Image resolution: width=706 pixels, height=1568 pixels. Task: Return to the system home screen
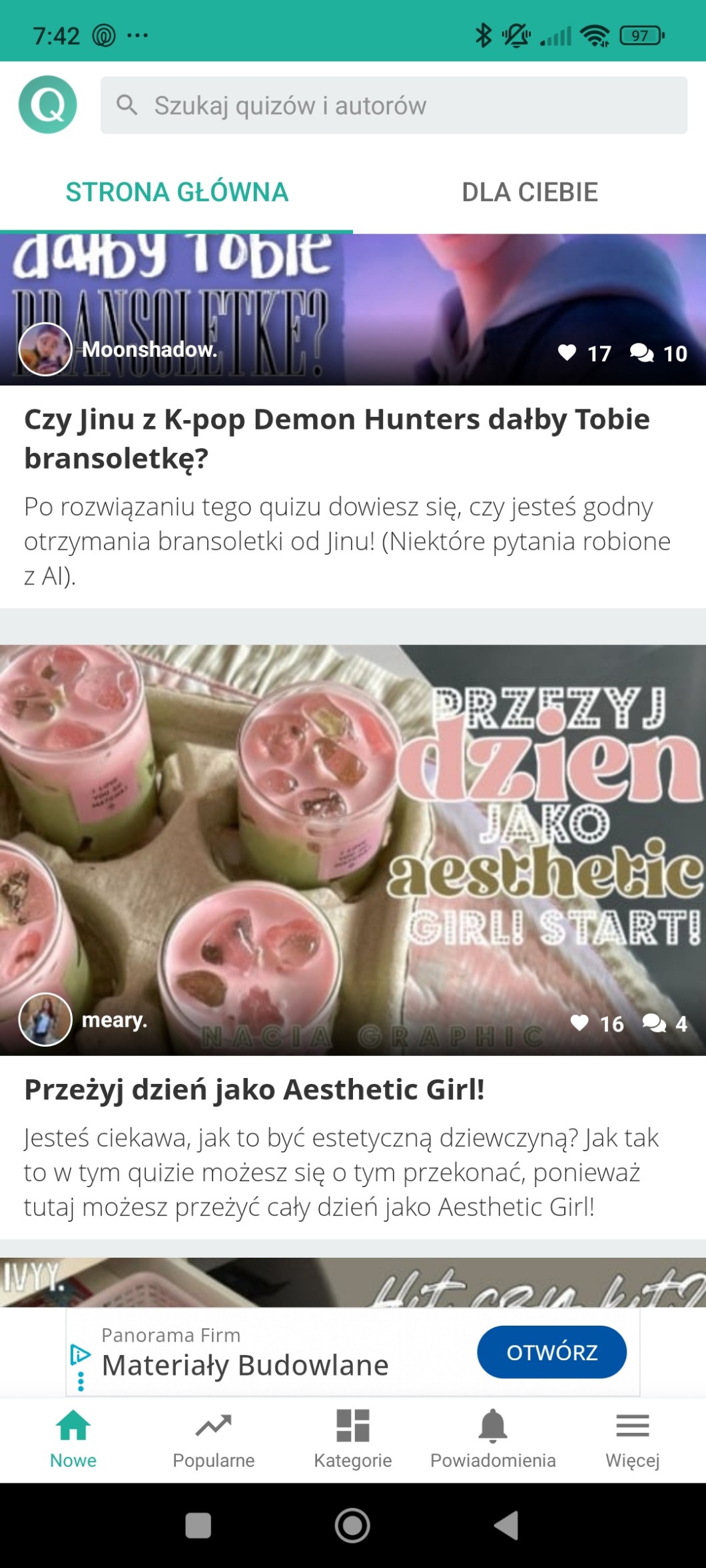(352, 1525)
